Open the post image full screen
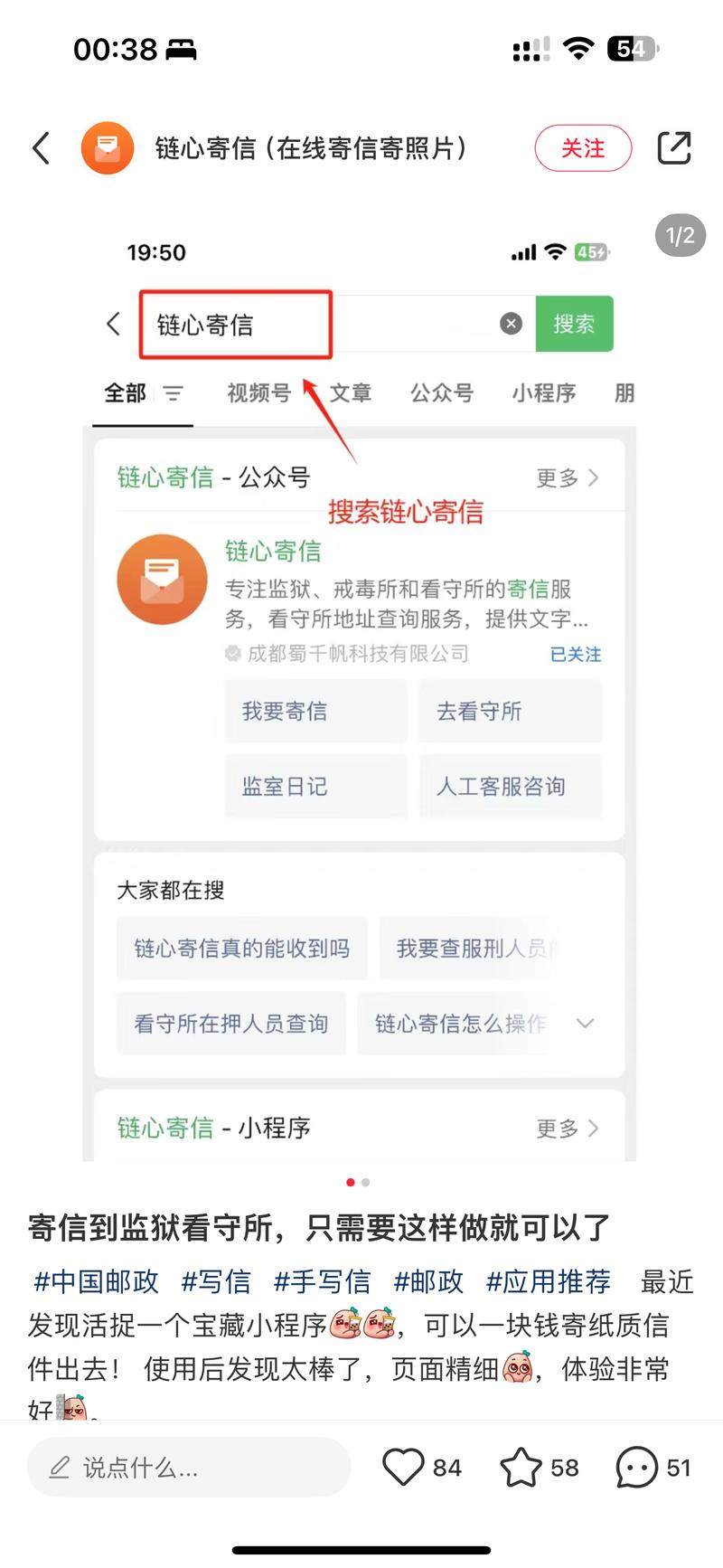The image size is (723, 1568). point(360,687)
